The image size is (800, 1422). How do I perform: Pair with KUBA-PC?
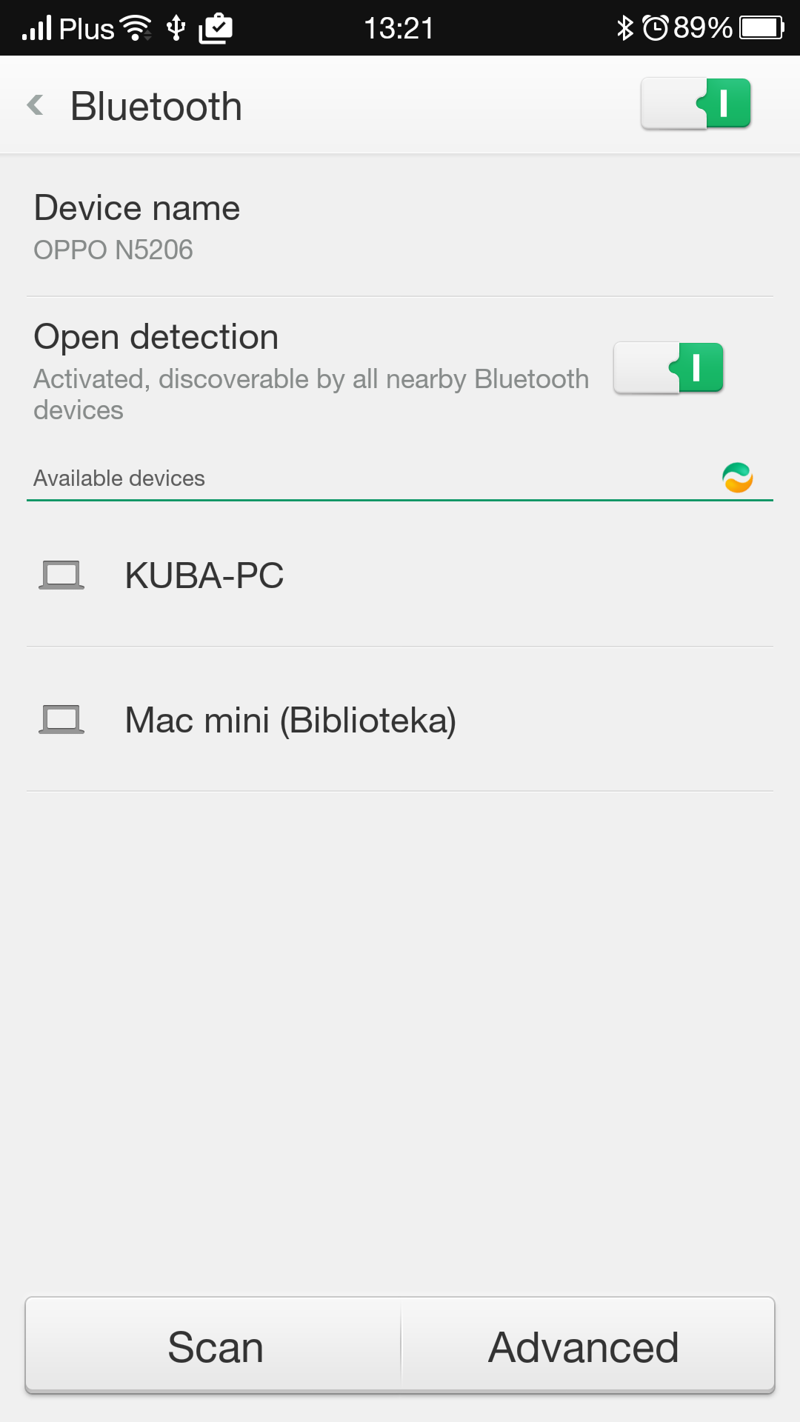[400, 575]
